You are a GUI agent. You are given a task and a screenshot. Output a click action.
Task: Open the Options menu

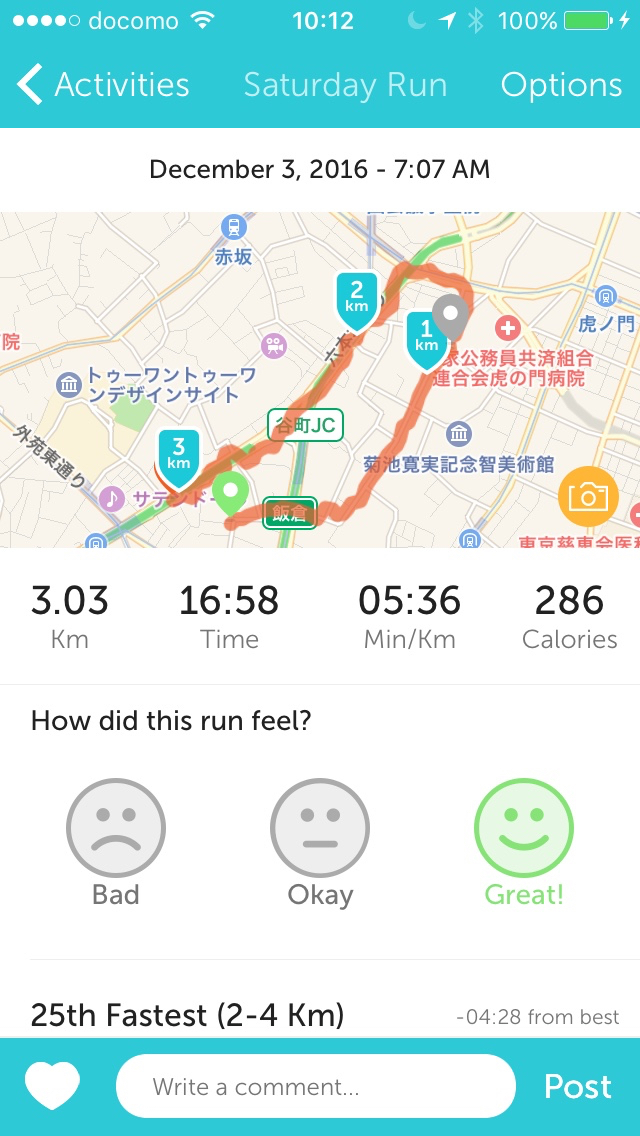(x=561, y=85)
